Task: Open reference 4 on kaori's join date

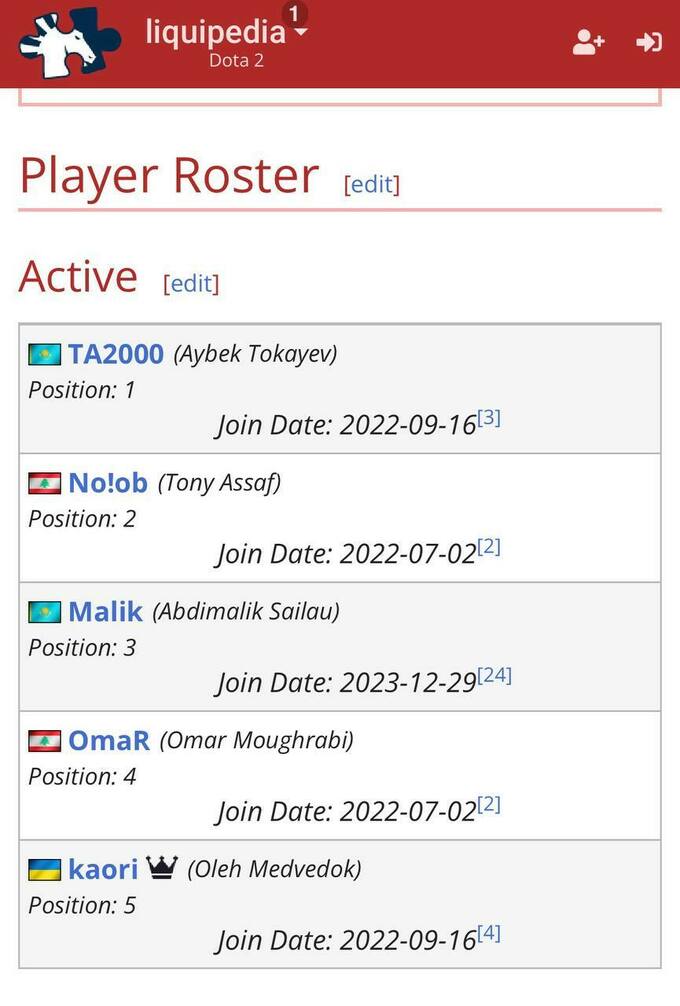Action: (x=489, y=934)
